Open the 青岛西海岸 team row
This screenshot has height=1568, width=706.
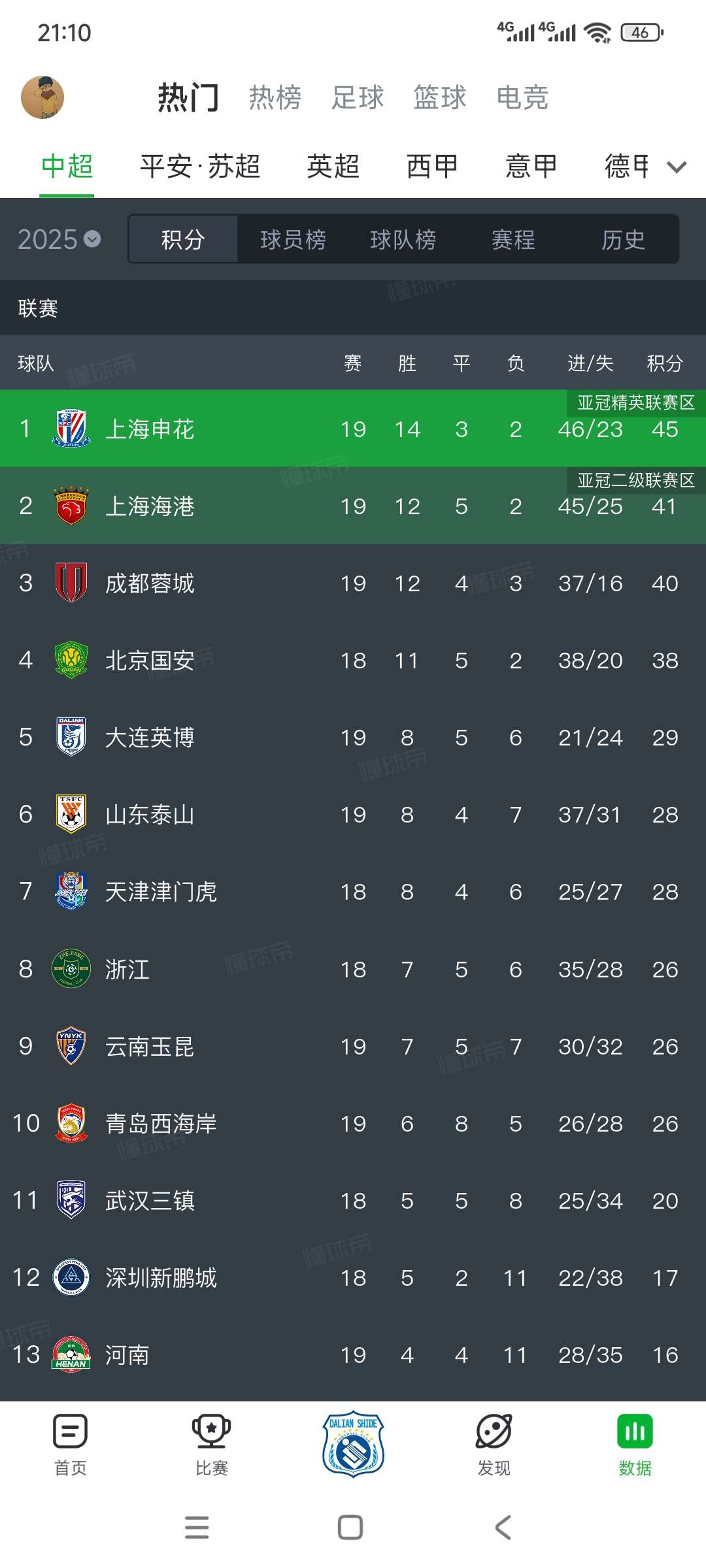pyautogui.click(x=353, y=1123)
